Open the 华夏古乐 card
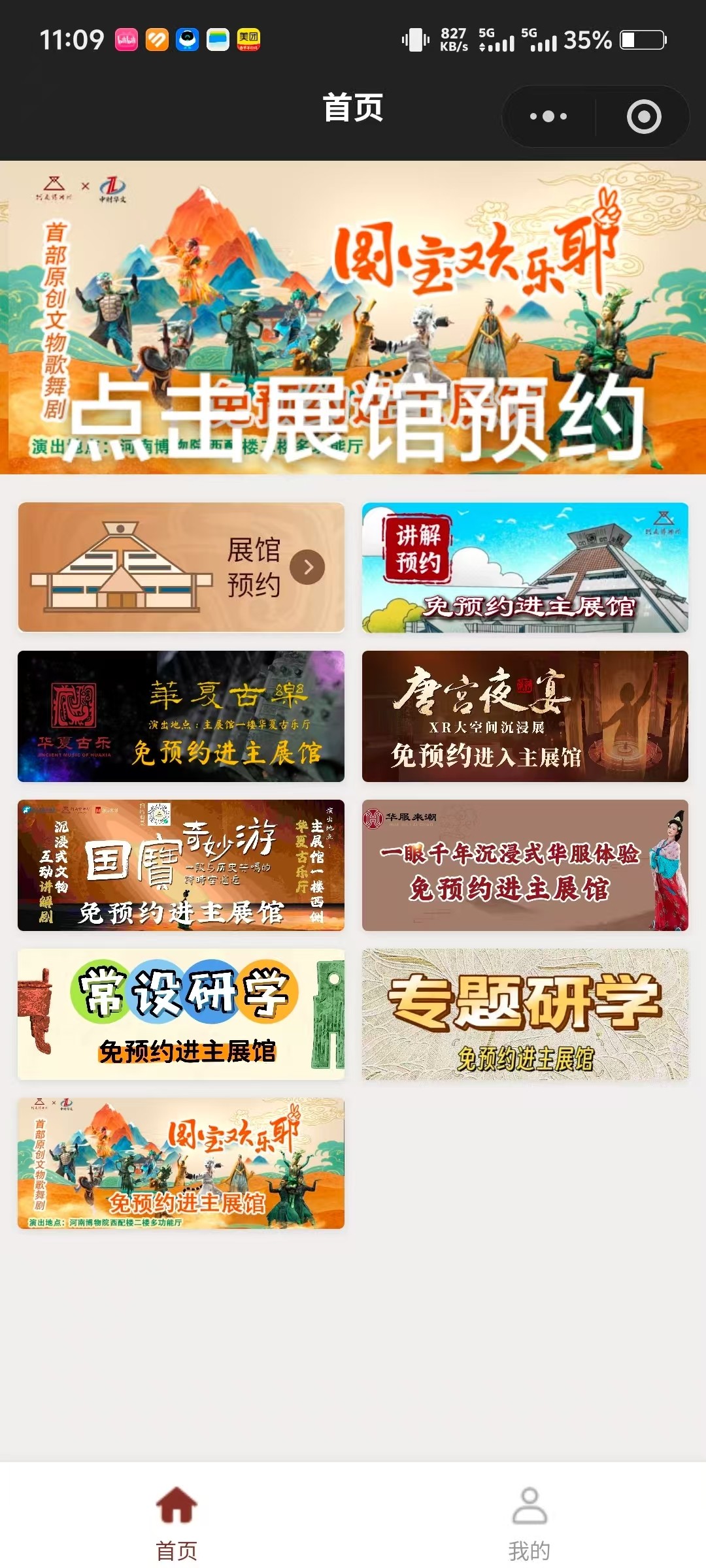The height and width of the screenshot is (1568, 706). point(181,716)
